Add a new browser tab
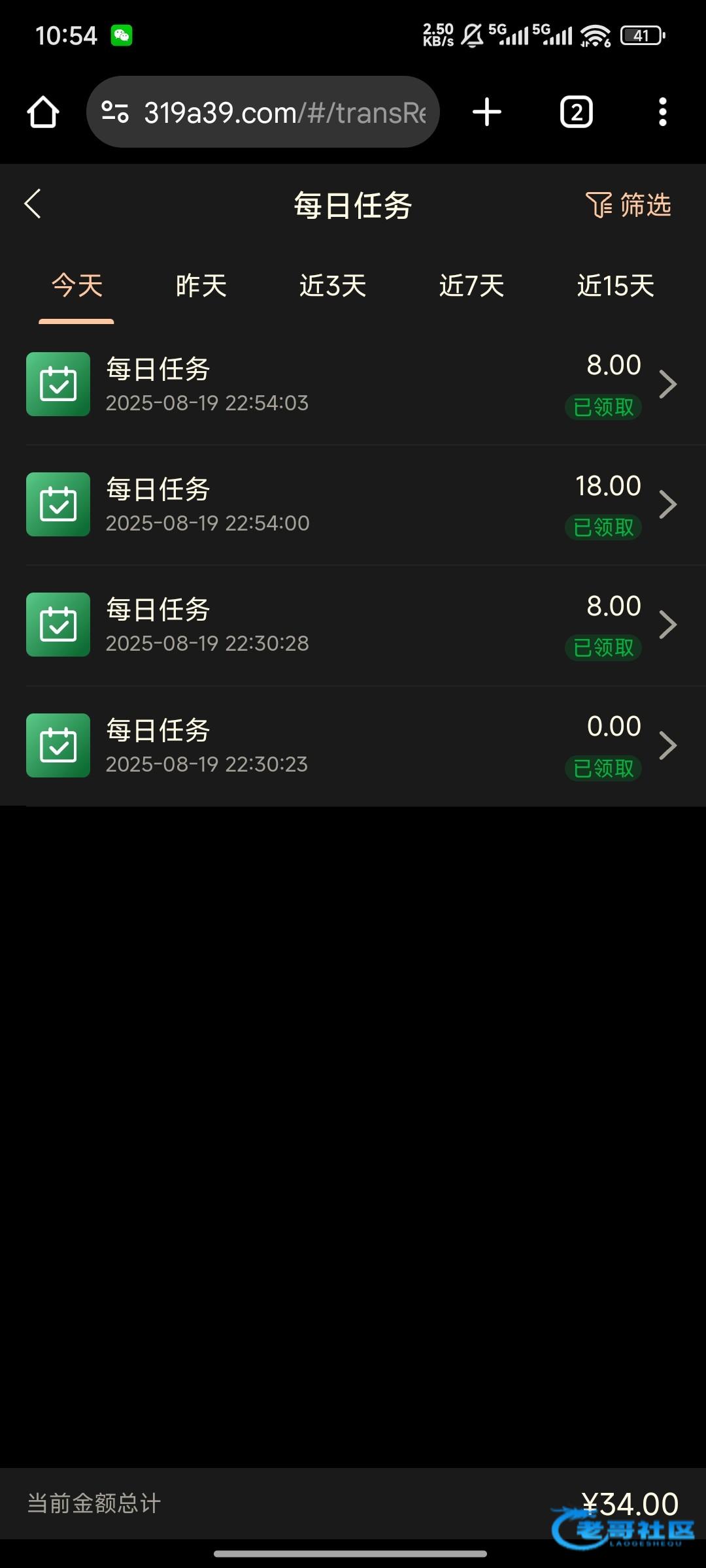 pyautogui.click(x=487, y=112)
